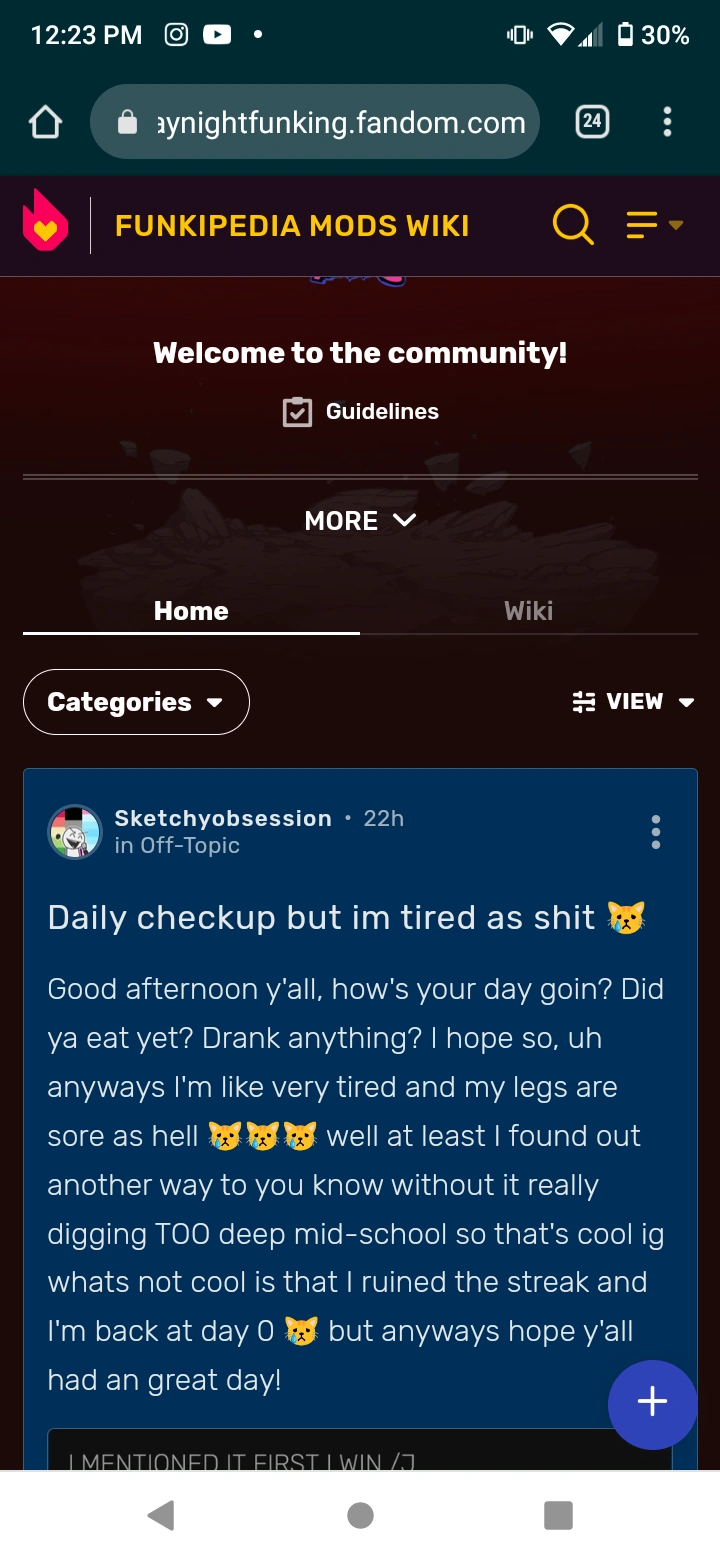
Task: Switch to the Wiki tab
Action: tap(528, 611)
